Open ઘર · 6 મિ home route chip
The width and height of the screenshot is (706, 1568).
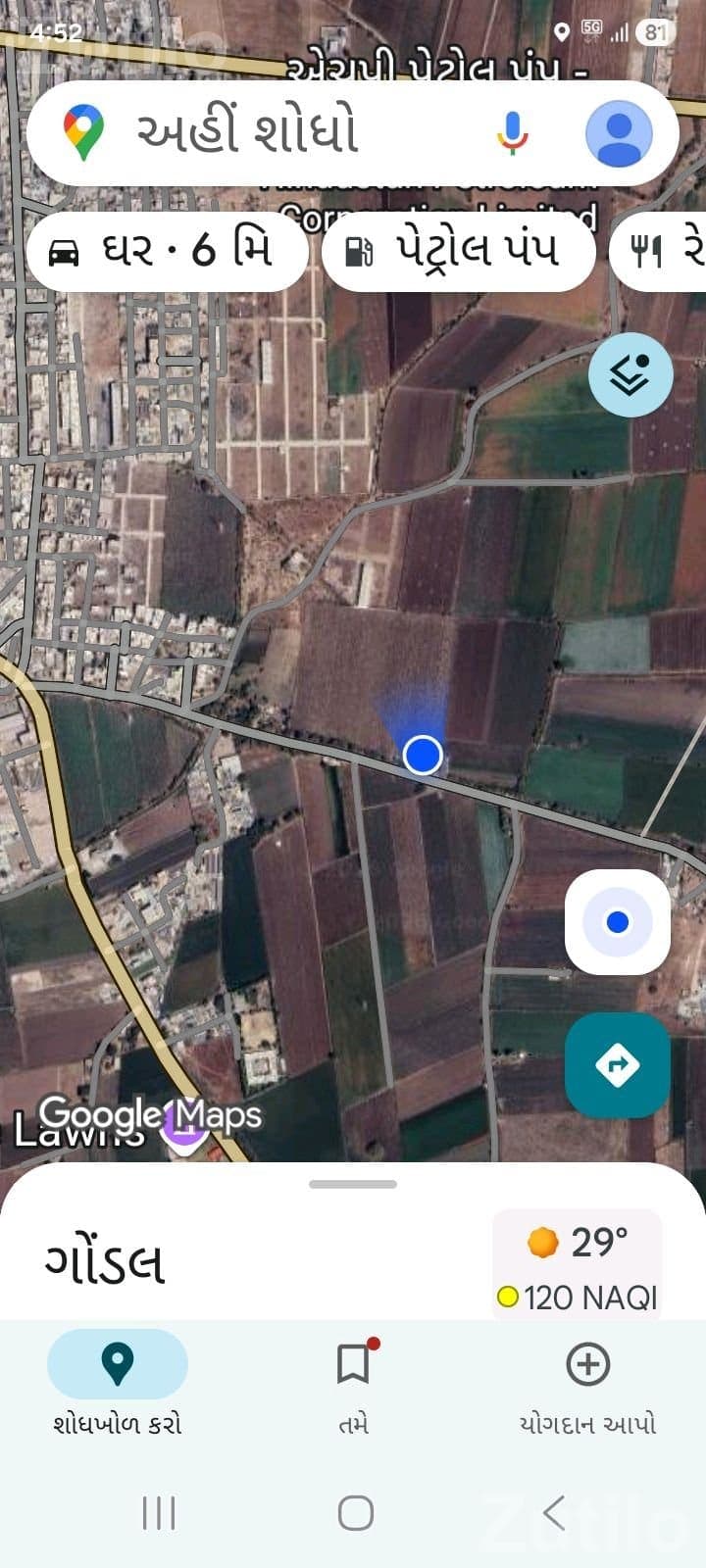pyautogui.click(x=167, y=250)
